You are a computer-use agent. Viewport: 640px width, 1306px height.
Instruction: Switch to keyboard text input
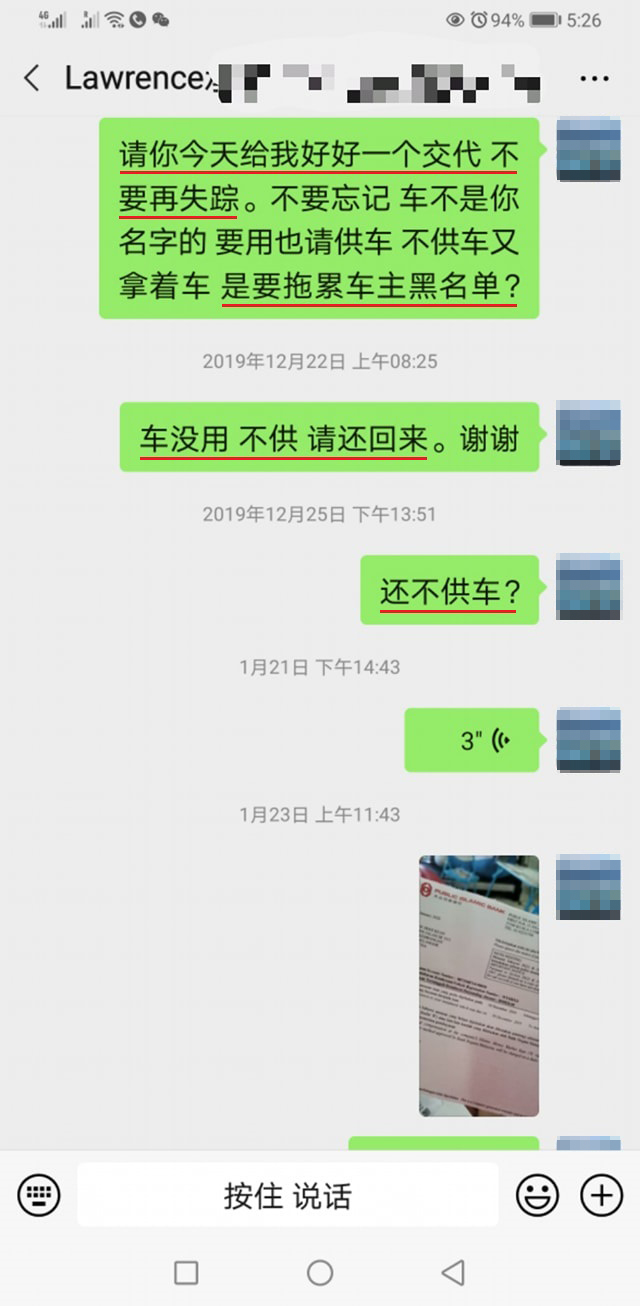(x=39, y=1195)
